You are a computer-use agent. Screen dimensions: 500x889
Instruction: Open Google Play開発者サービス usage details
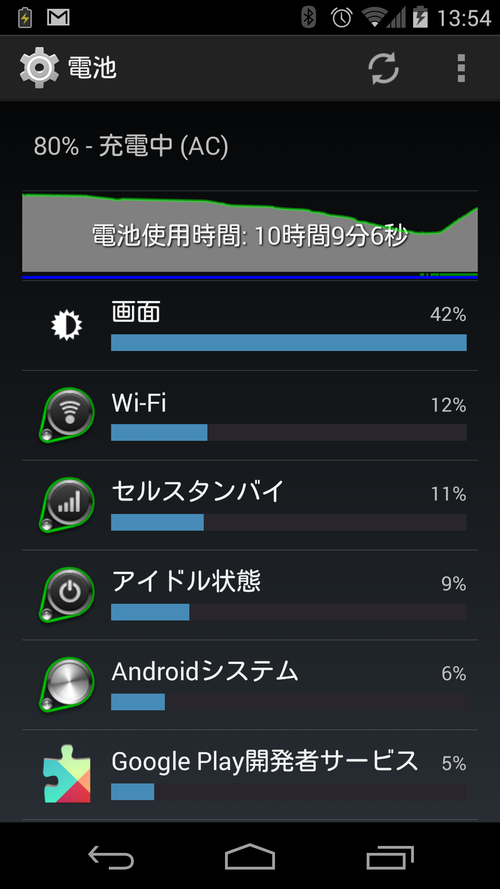(x=249, y=775)
